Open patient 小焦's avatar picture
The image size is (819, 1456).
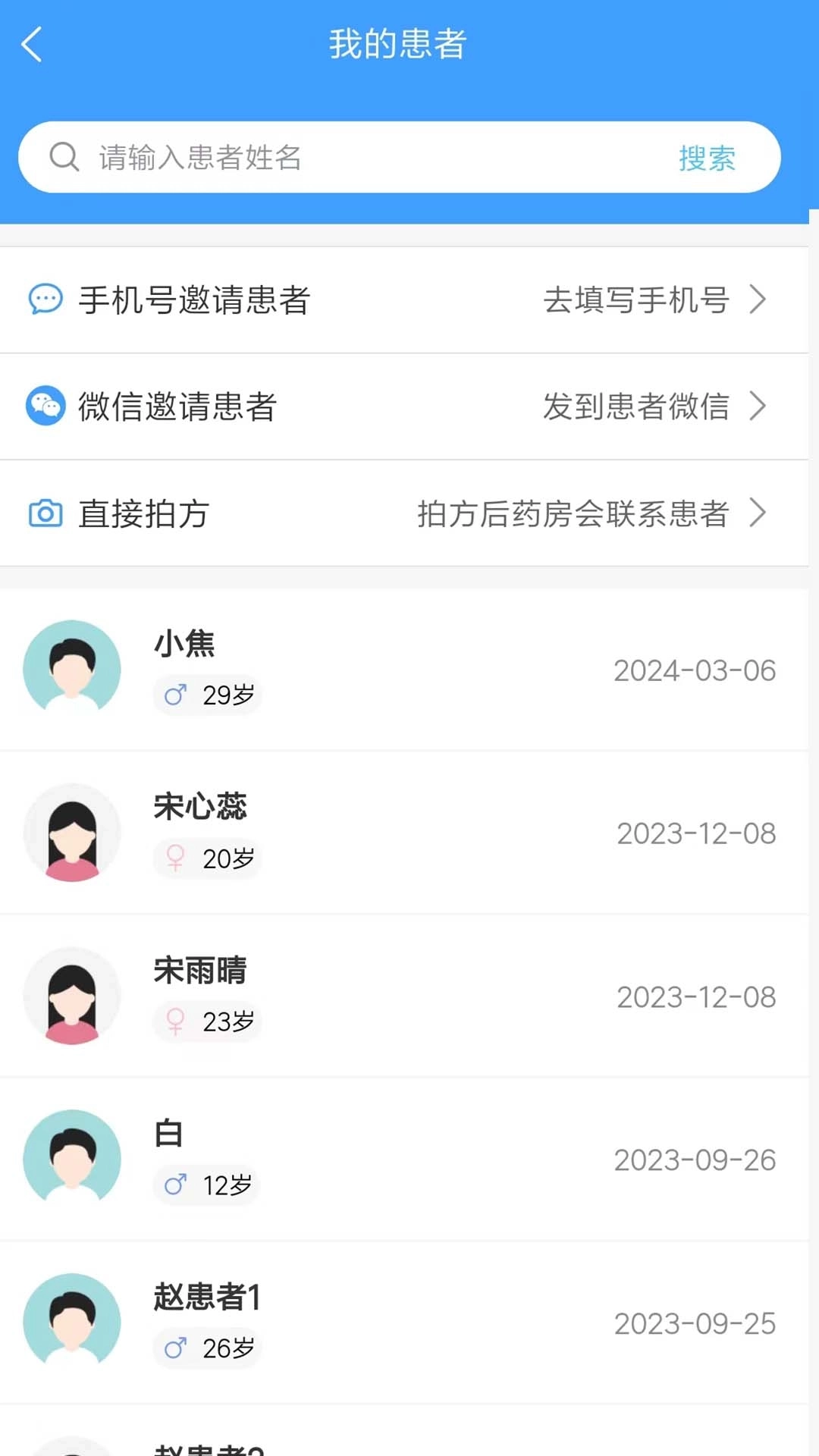tap(71, 668)
